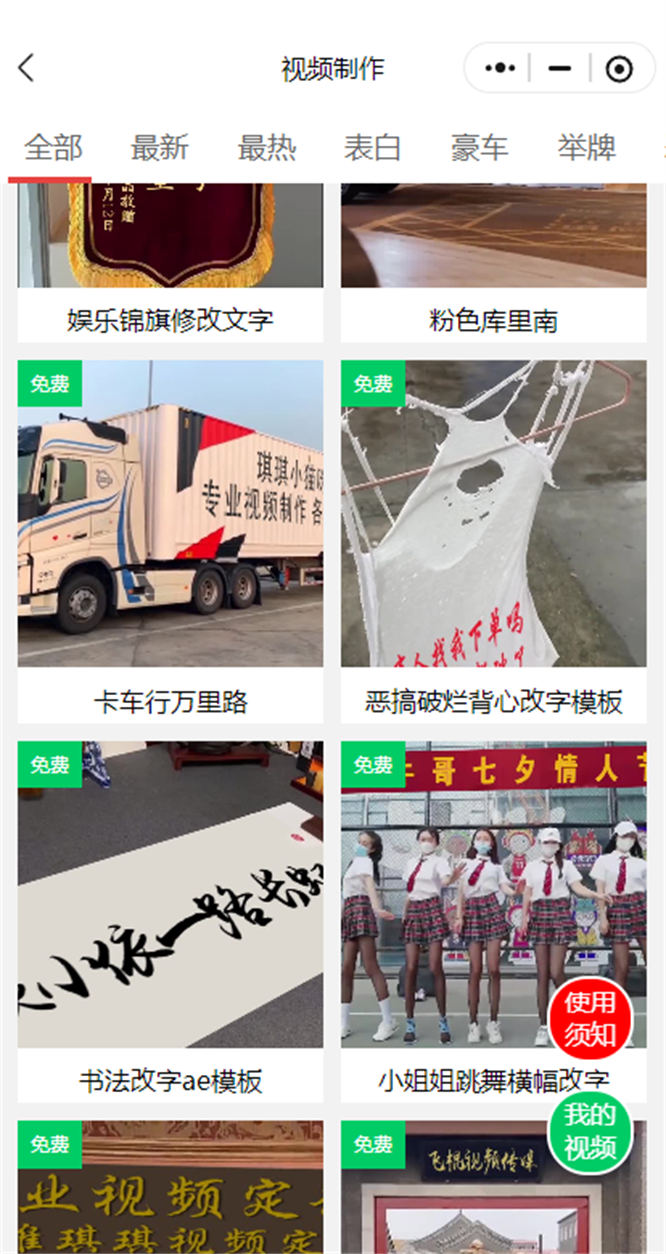The image size is (666, 1254).
Task: Select the 举牌 category tab
Action: (586, 148)
